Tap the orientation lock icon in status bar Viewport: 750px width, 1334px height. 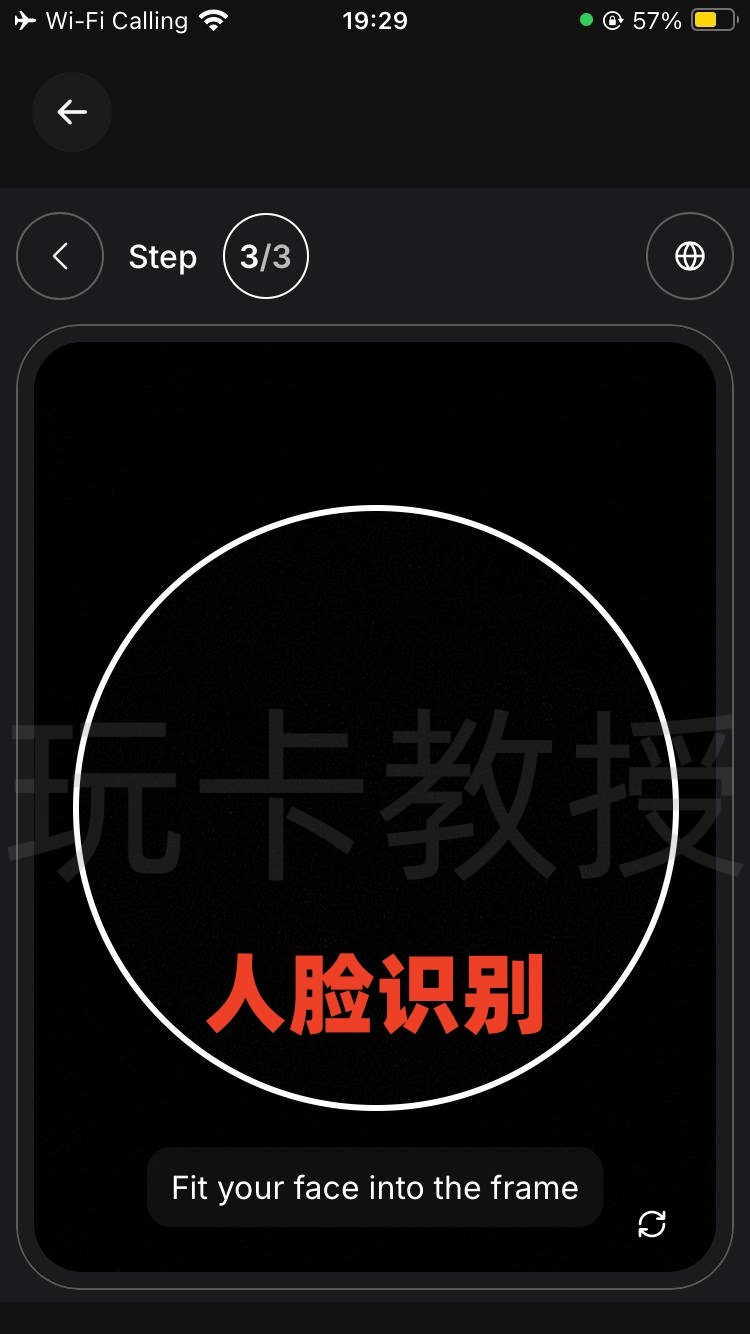click(611, 20)
